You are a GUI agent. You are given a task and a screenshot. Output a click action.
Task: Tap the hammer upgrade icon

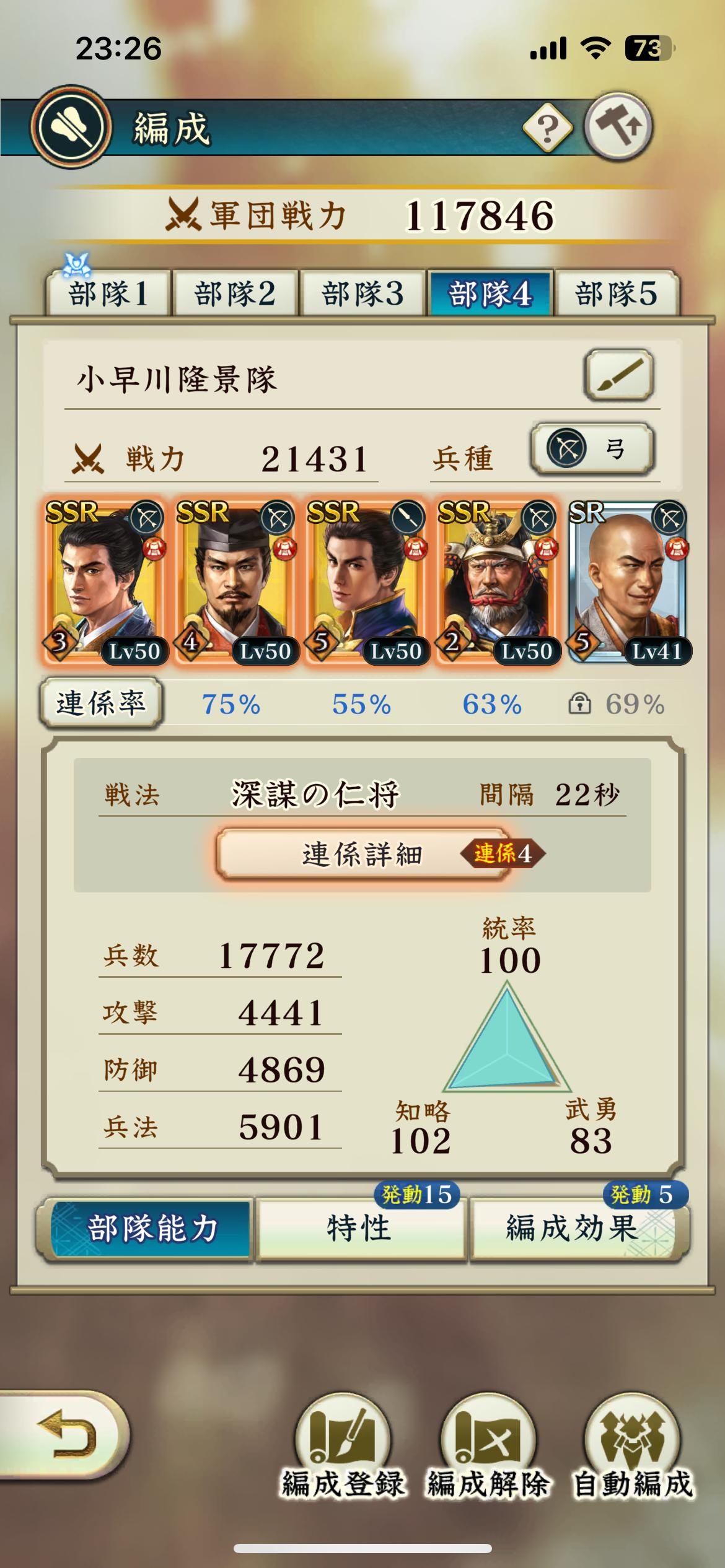tap(618, 127)
